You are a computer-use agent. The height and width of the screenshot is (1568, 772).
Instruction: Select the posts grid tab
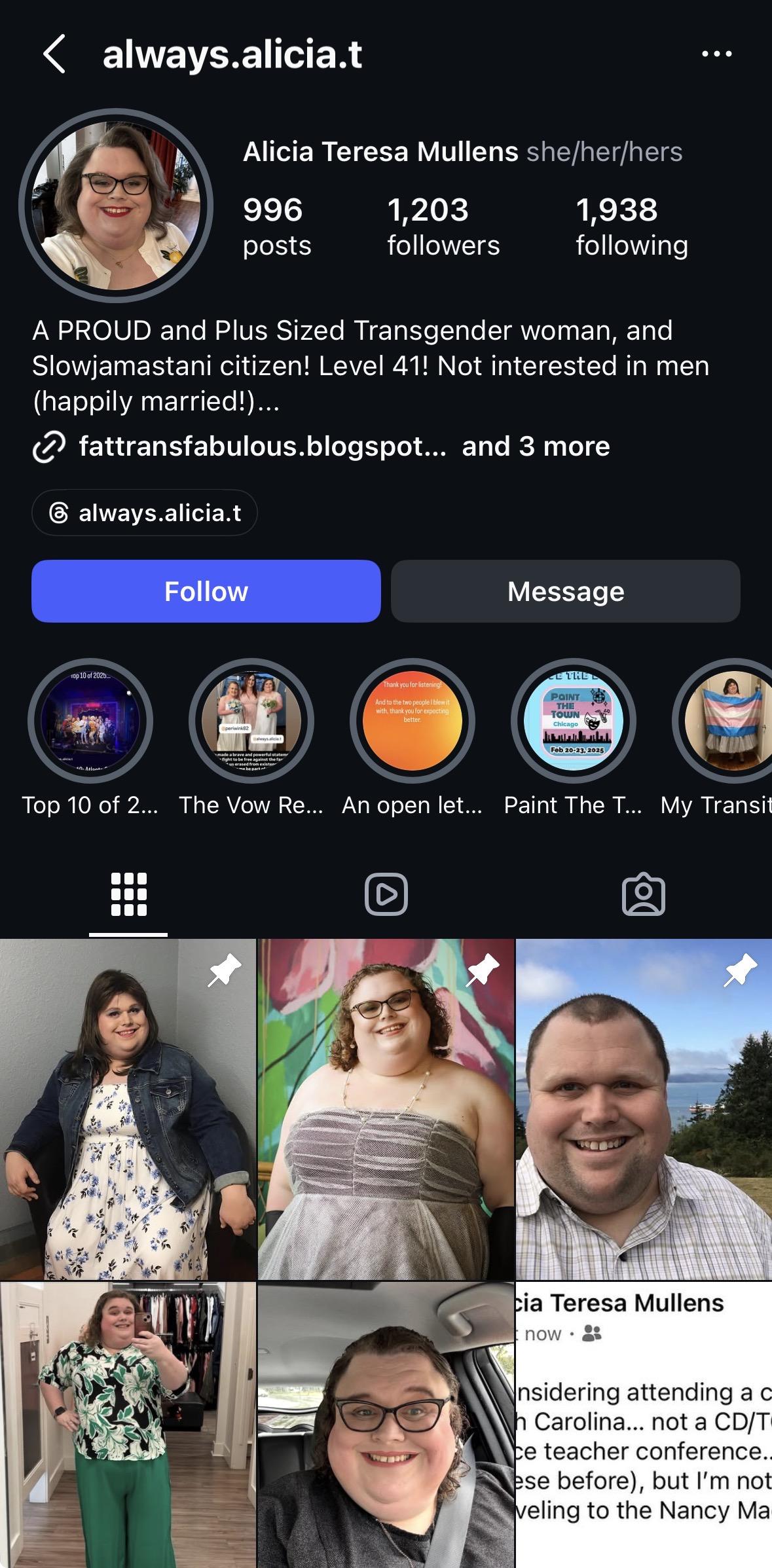coord(128,894)
